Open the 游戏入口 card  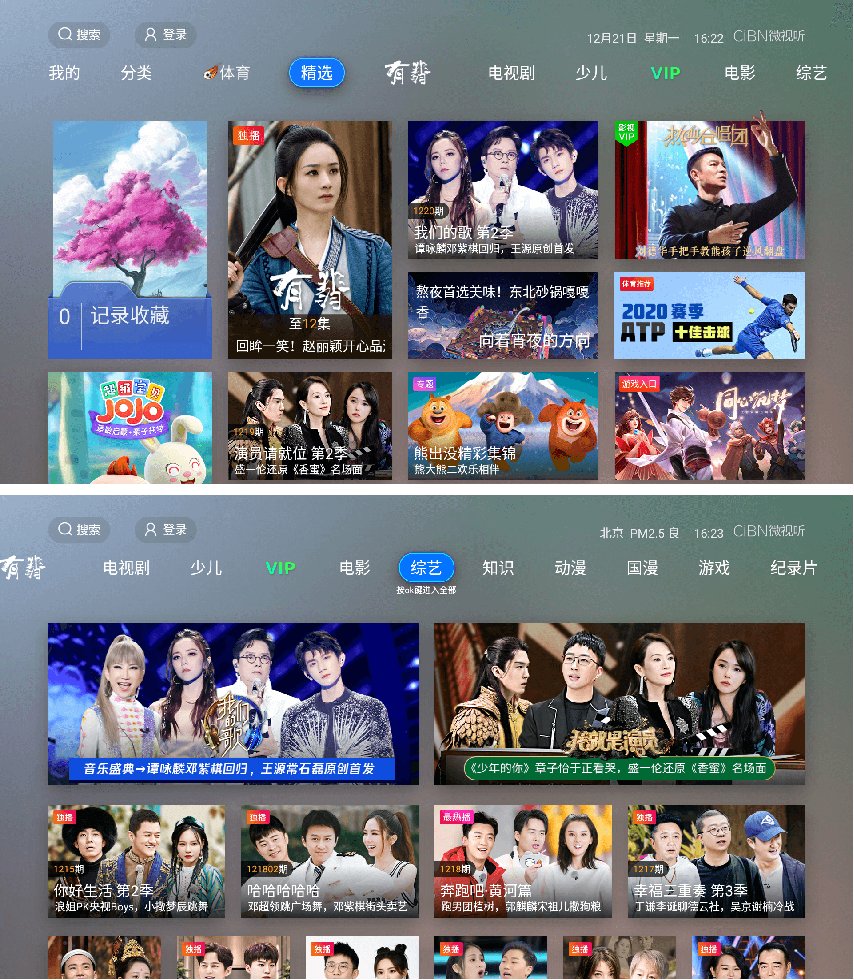pyautogui.click(x=709, y=425)
